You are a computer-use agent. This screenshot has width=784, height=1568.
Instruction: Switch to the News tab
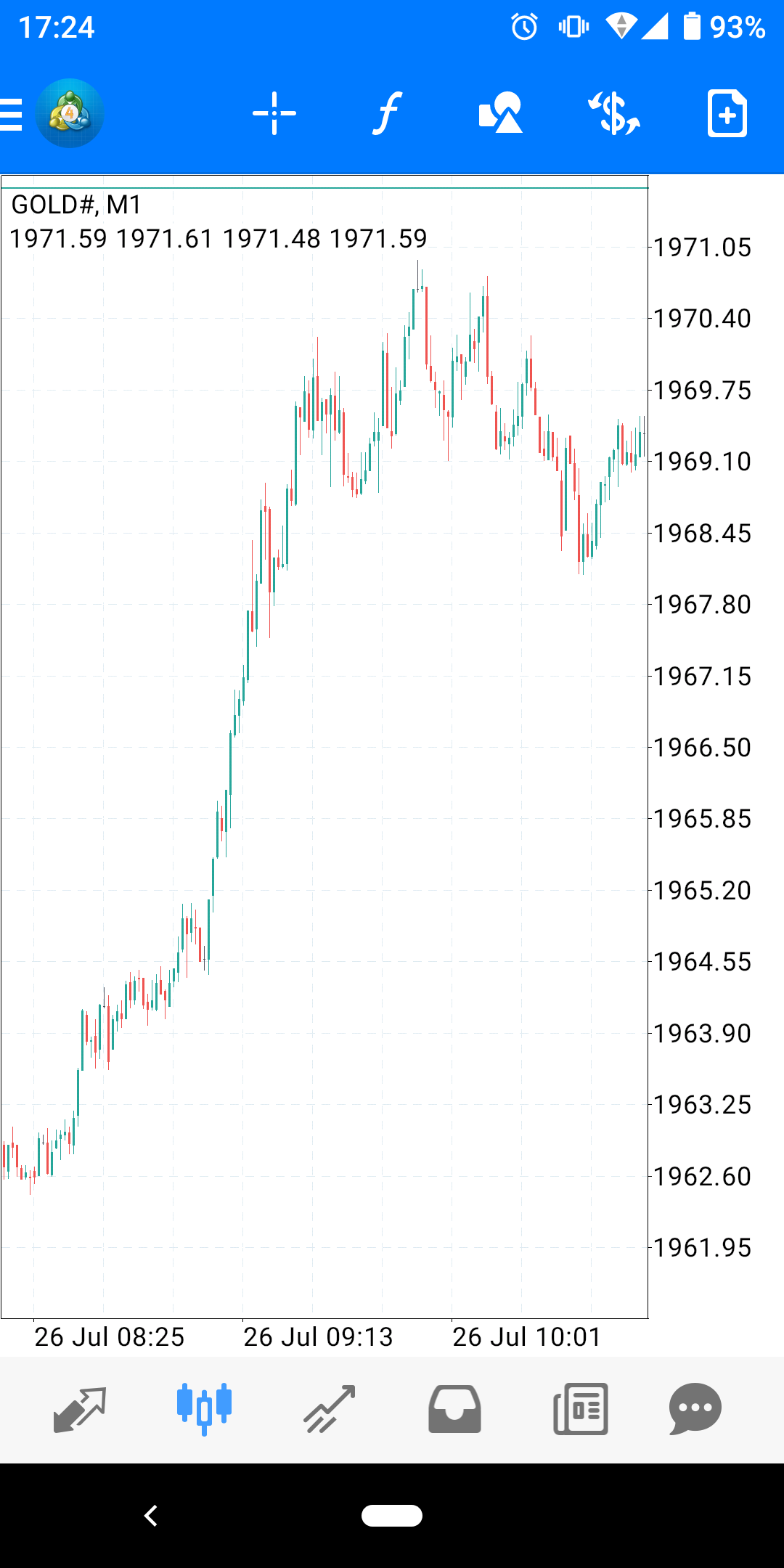click(x=580, y=1409)
